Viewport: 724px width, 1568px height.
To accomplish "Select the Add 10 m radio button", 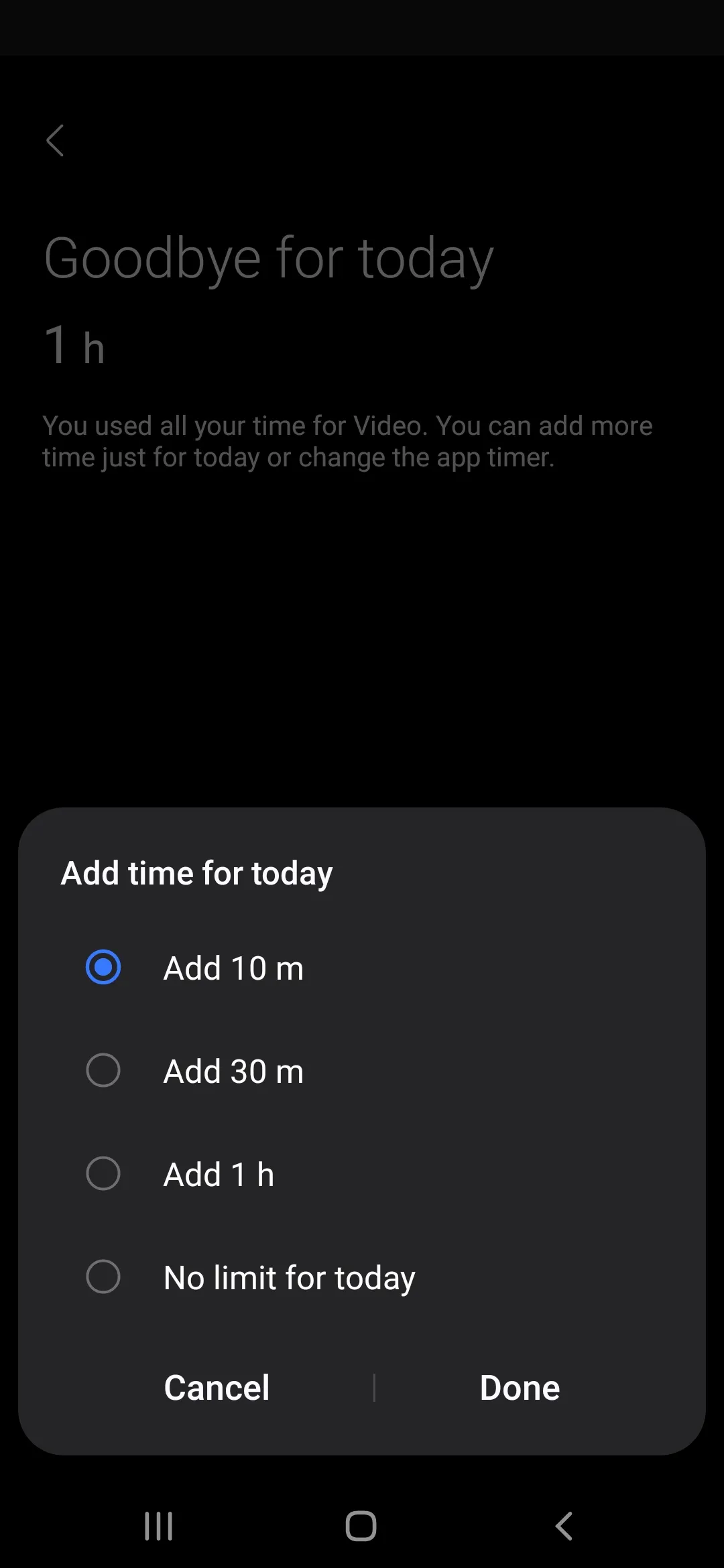I will (104, 967).
